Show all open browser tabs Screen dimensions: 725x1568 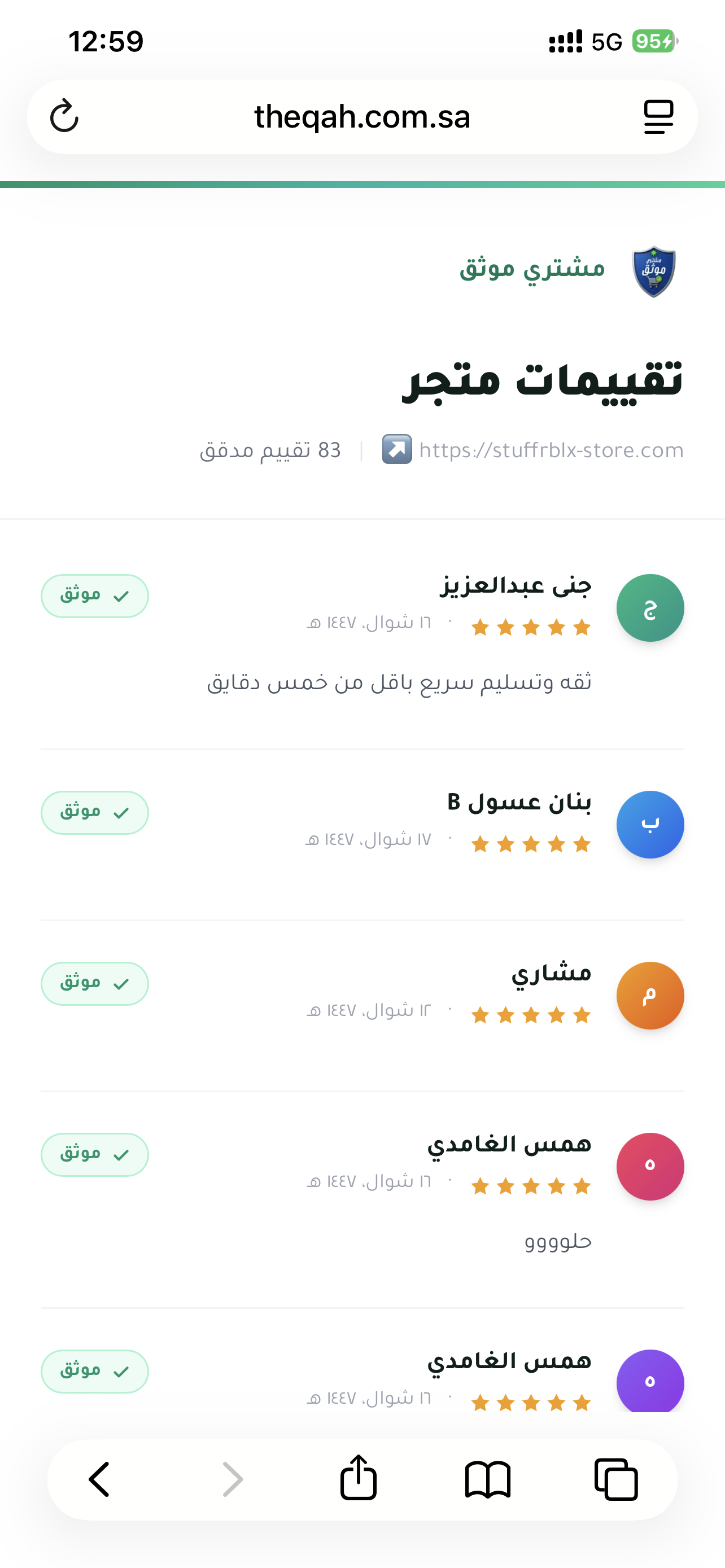click(615, 1479)
